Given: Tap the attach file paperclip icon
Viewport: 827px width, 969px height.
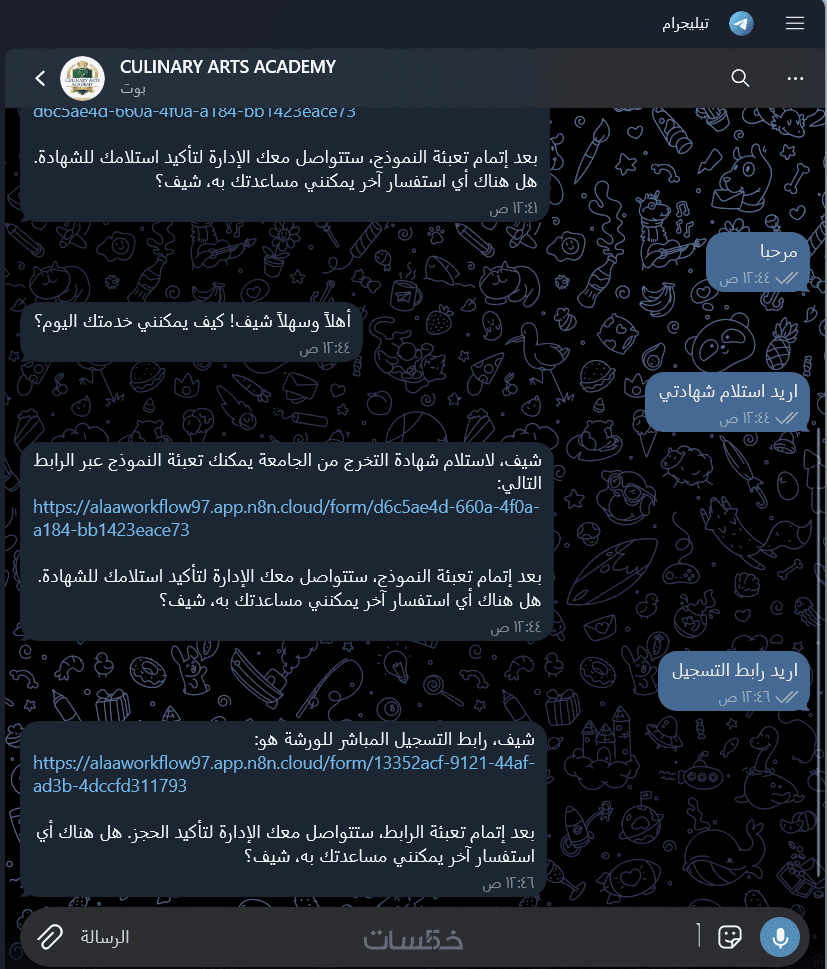Looking at the screenshot, I should (x=49, y=937).
